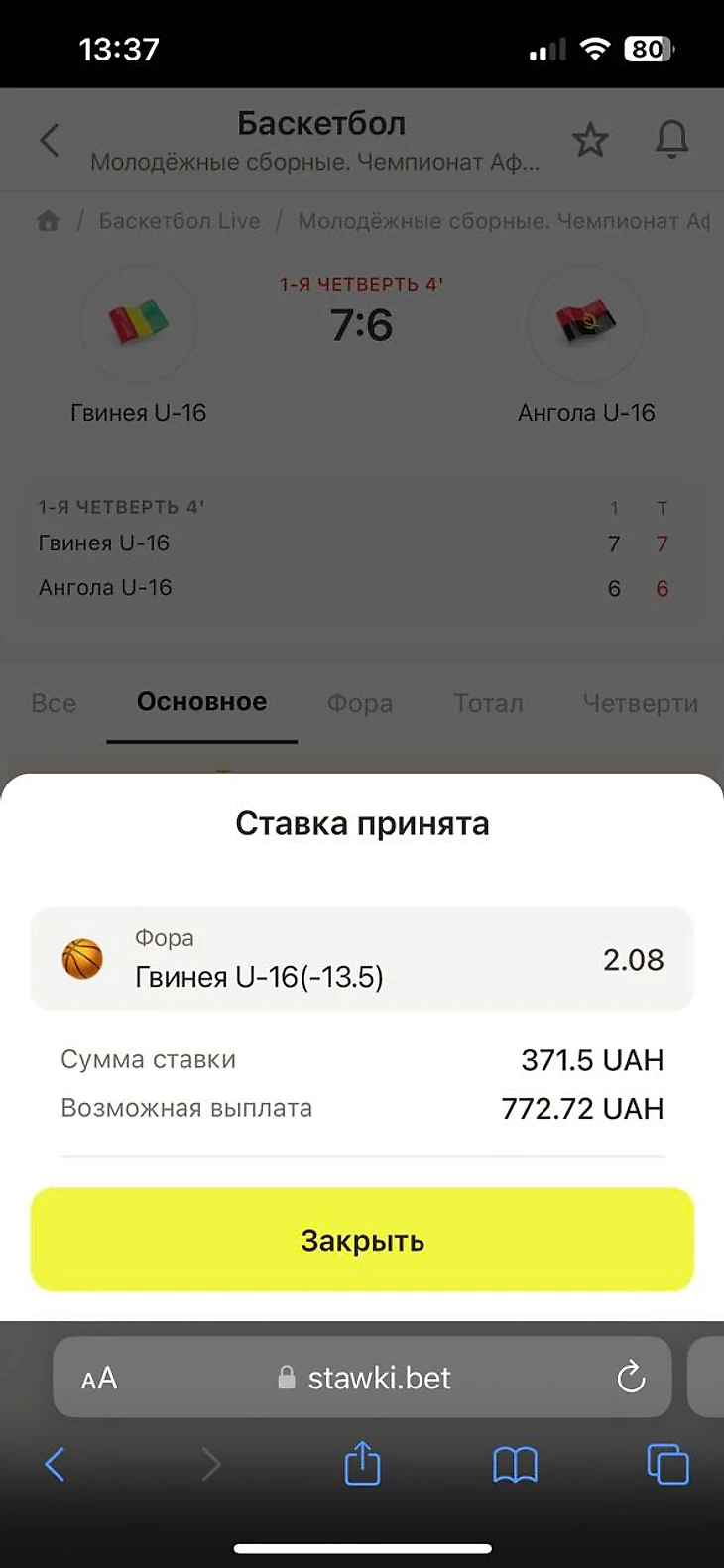Open Safari's AA reader options
724x1568 pixels.
coord(99,1378)
